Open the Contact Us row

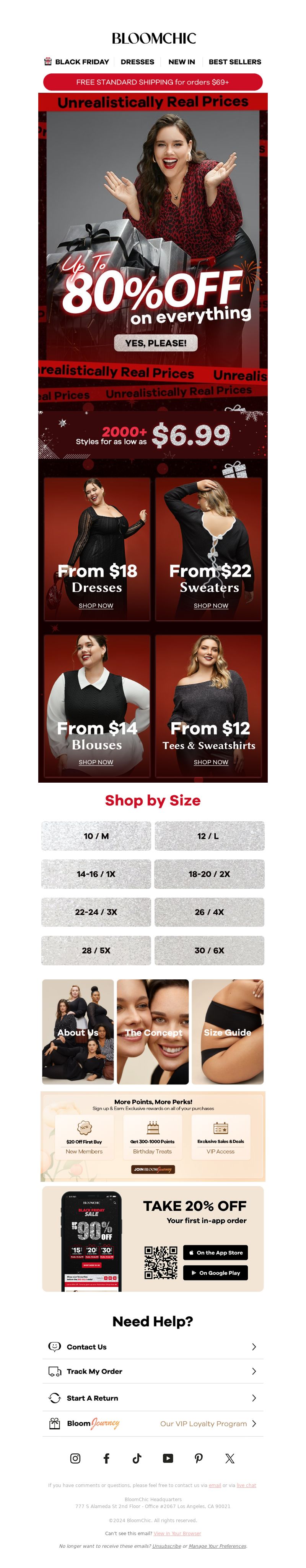152,1347
